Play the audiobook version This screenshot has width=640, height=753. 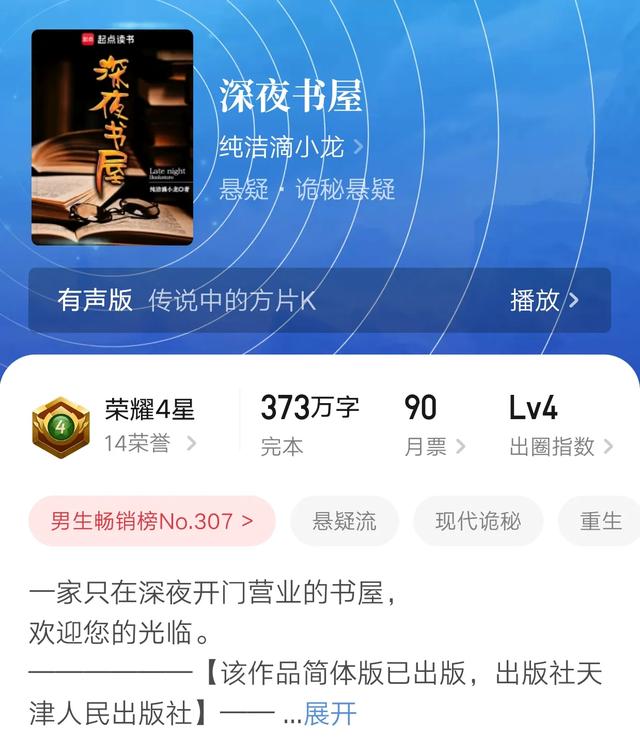click(x=544, y=300)
